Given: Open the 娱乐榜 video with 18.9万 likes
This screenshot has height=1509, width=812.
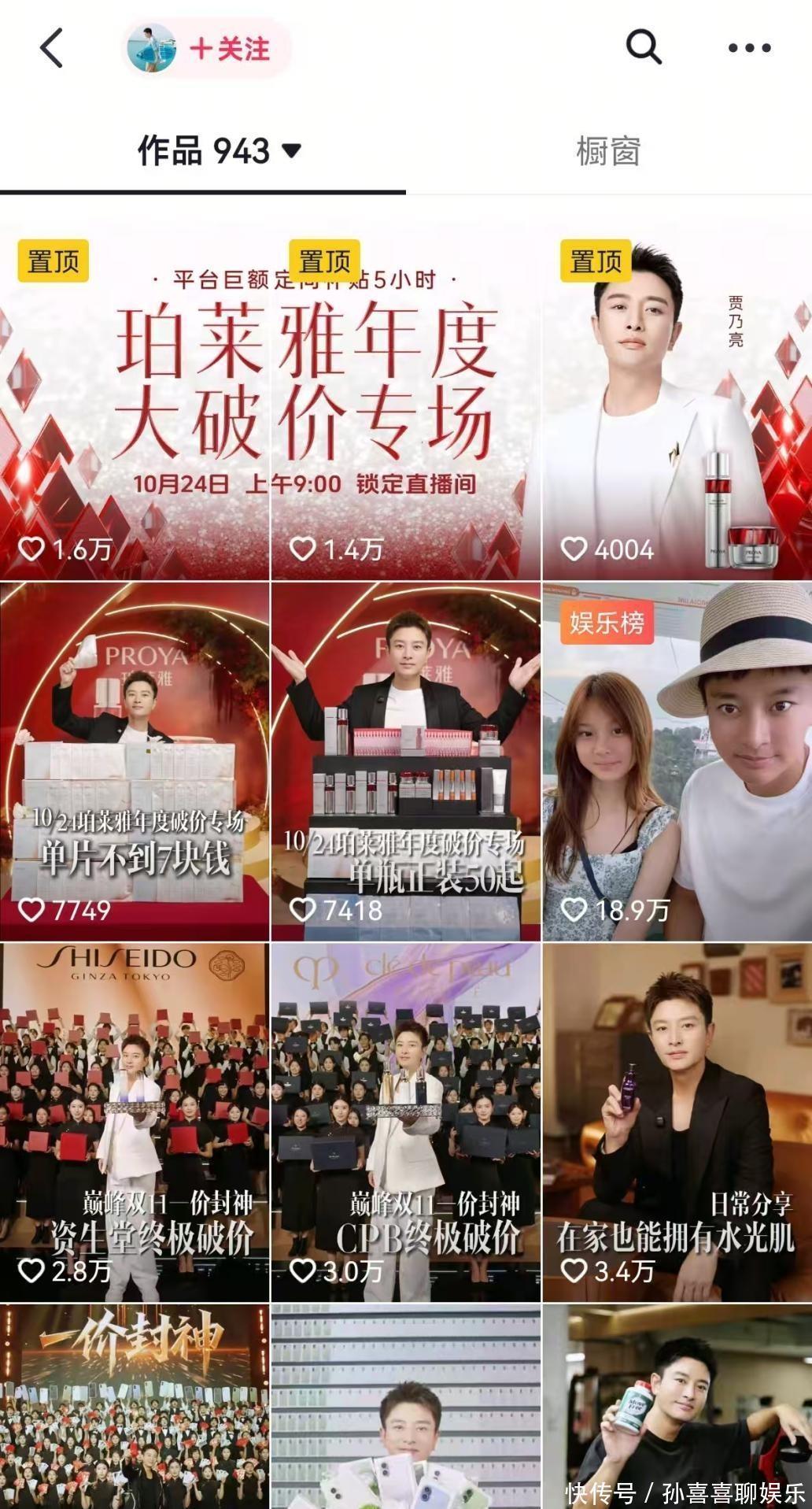Looking at the screenshot, I should [x=677, y=761].
